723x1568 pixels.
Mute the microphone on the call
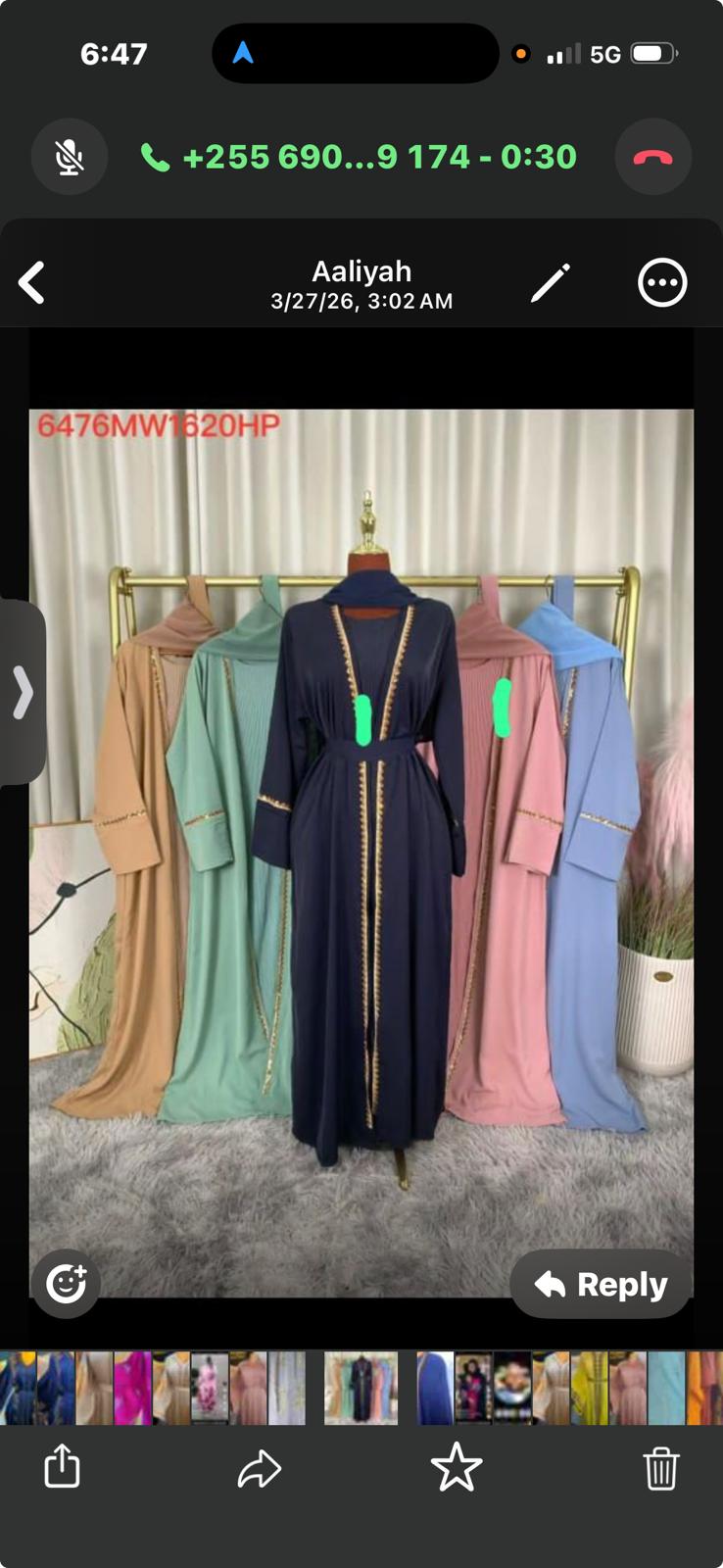click(69, 157)
